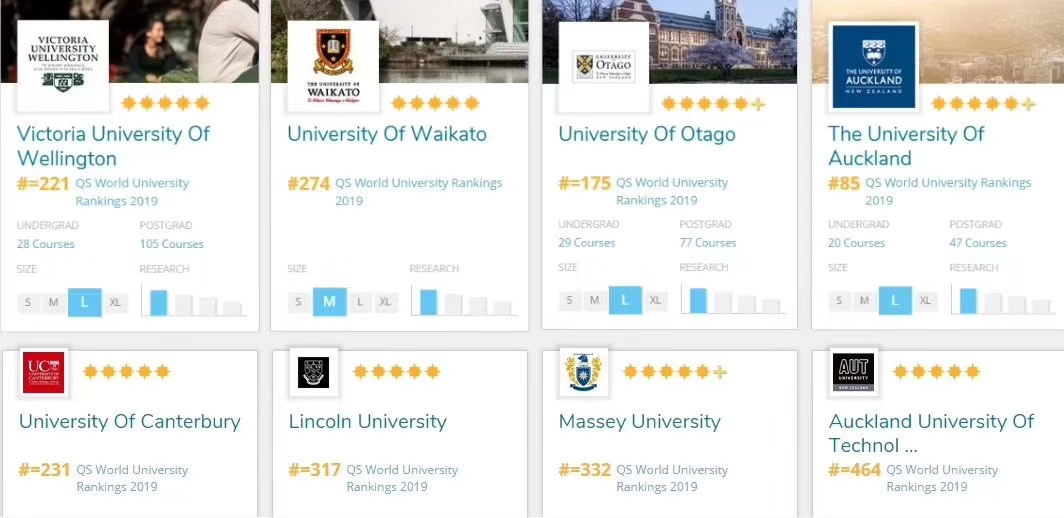1064x518 pixels.
Task: View Victoria University's 105 postgrad courses
Action: [x=172, y=244]
